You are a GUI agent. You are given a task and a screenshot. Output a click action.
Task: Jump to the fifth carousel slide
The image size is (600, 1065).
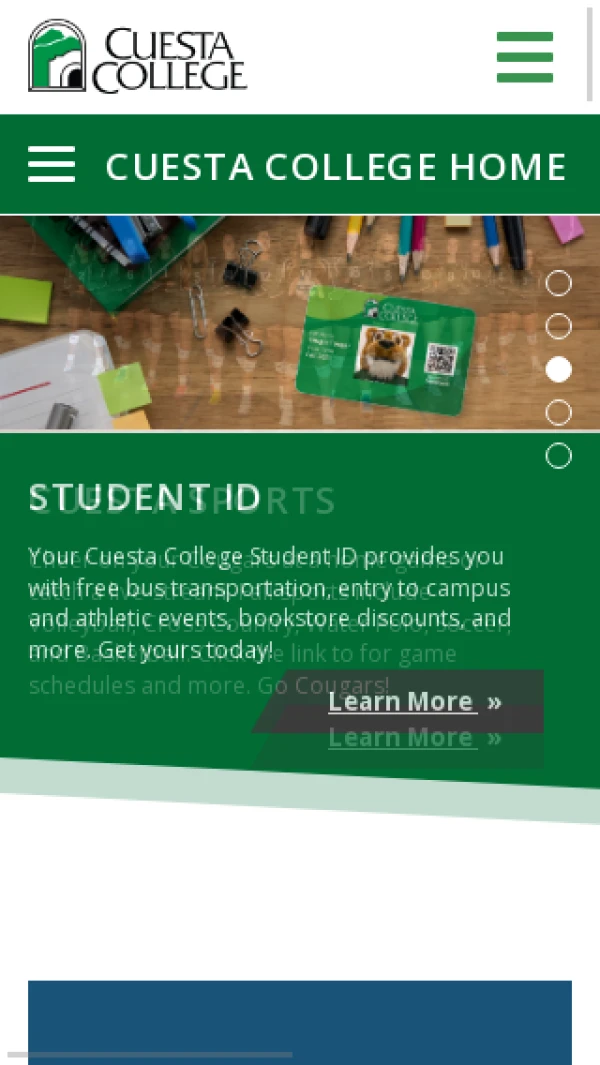[x=559, y=456]
